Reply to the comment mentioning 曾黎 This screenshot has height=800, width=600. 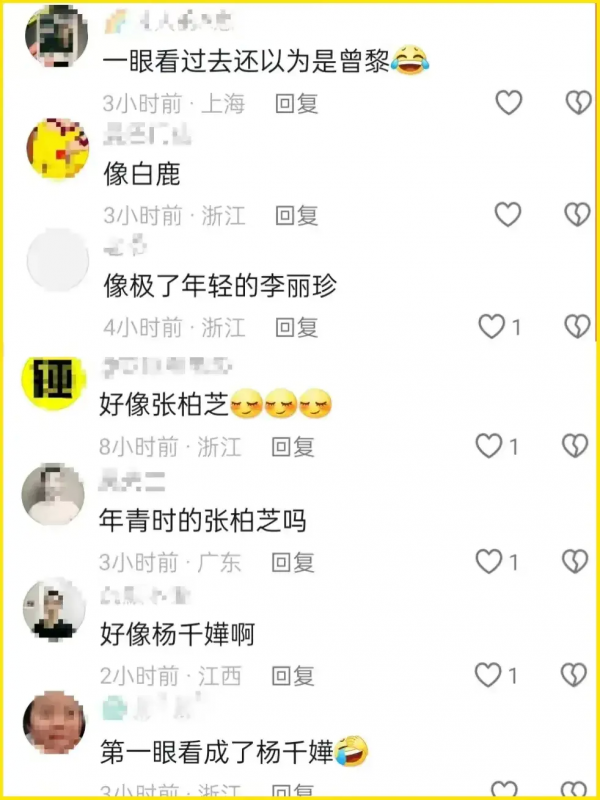(297, 103)
